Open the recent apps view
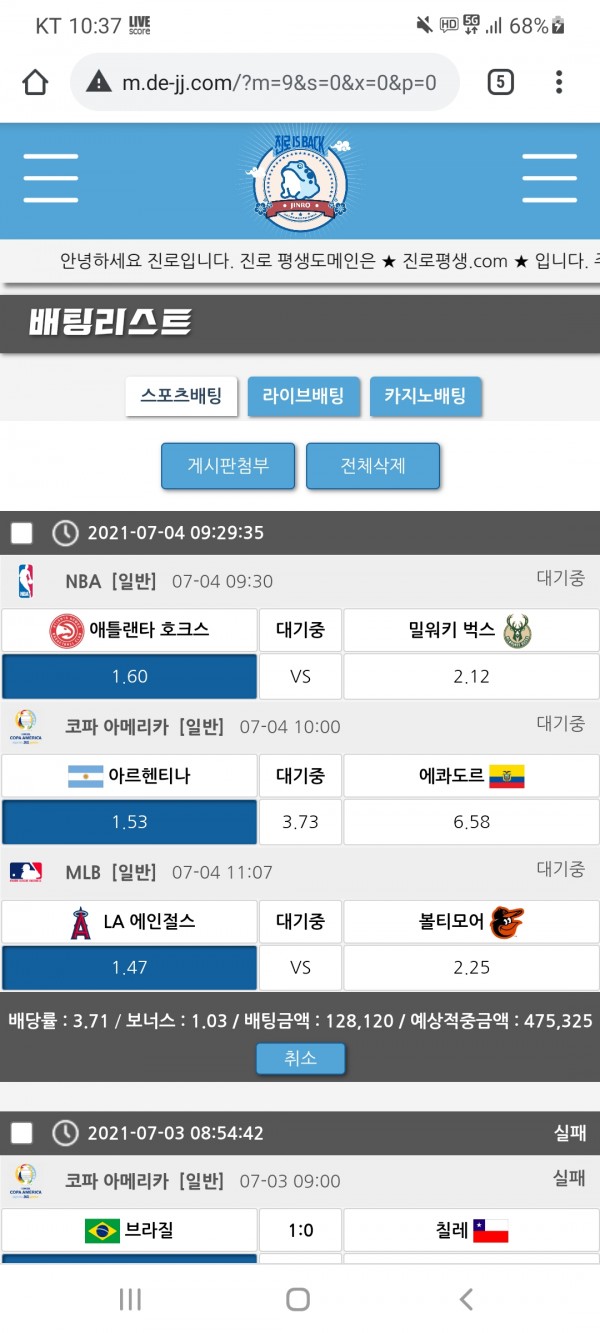600x1333 pixels. [x=130, y=1299]
